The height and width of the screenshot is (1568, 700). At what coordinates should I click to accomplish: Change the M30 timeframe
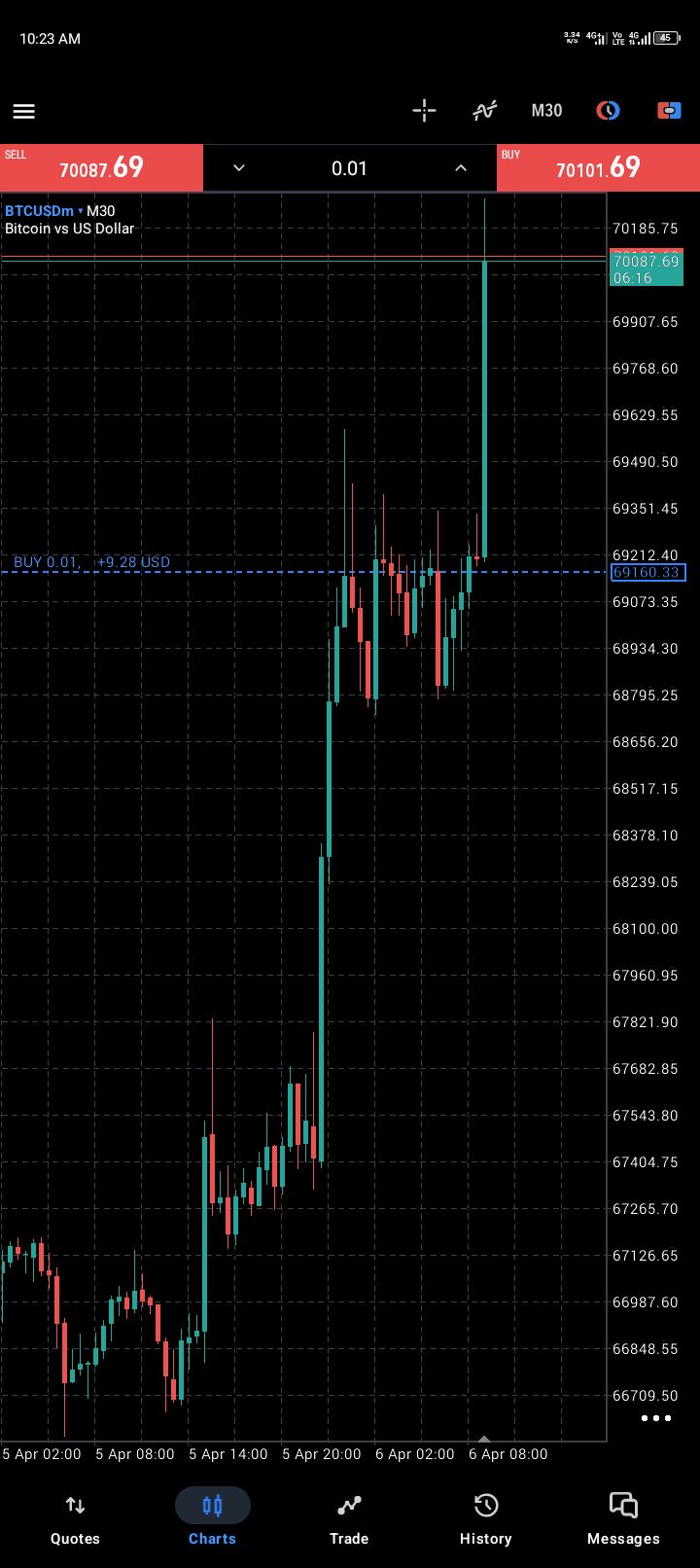pyautogui.click(x=546, y=111)
